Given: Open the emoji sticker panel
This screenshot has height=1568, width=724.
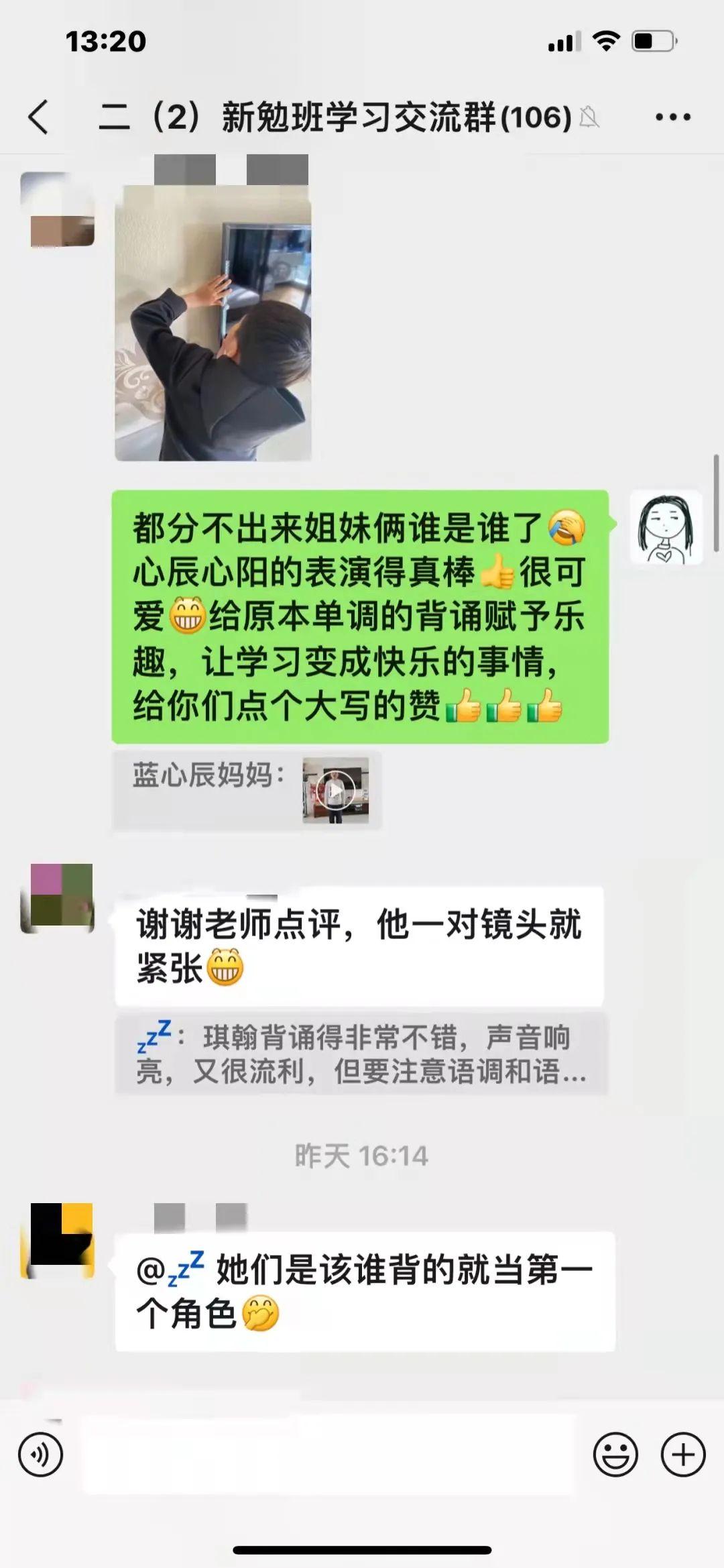Looking at the screenshot, I should (615, 1455).
